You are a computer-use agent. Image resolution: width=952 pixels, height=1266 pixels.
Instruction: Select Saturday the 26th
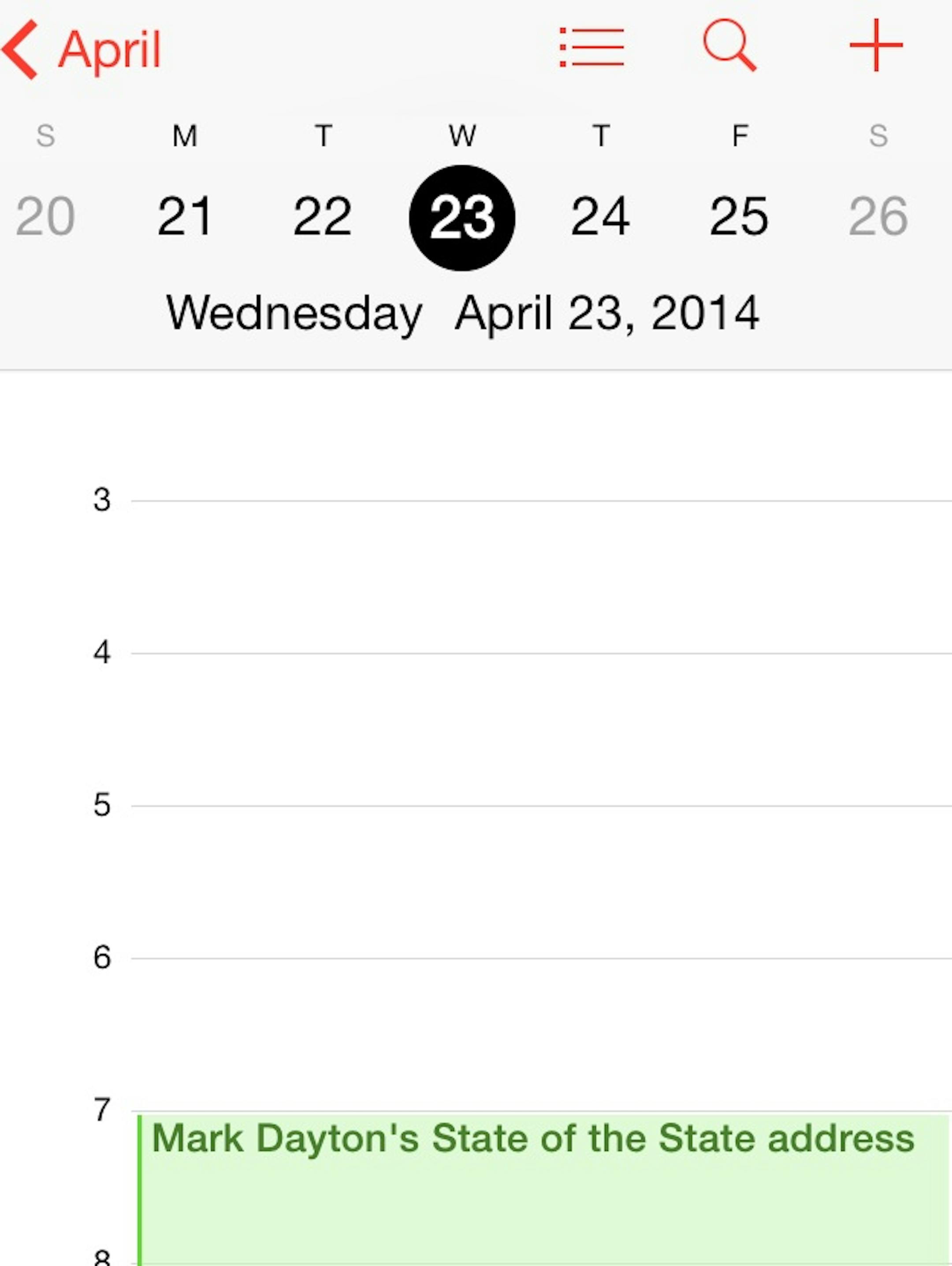pyautogui.click(x=878, y=216)
